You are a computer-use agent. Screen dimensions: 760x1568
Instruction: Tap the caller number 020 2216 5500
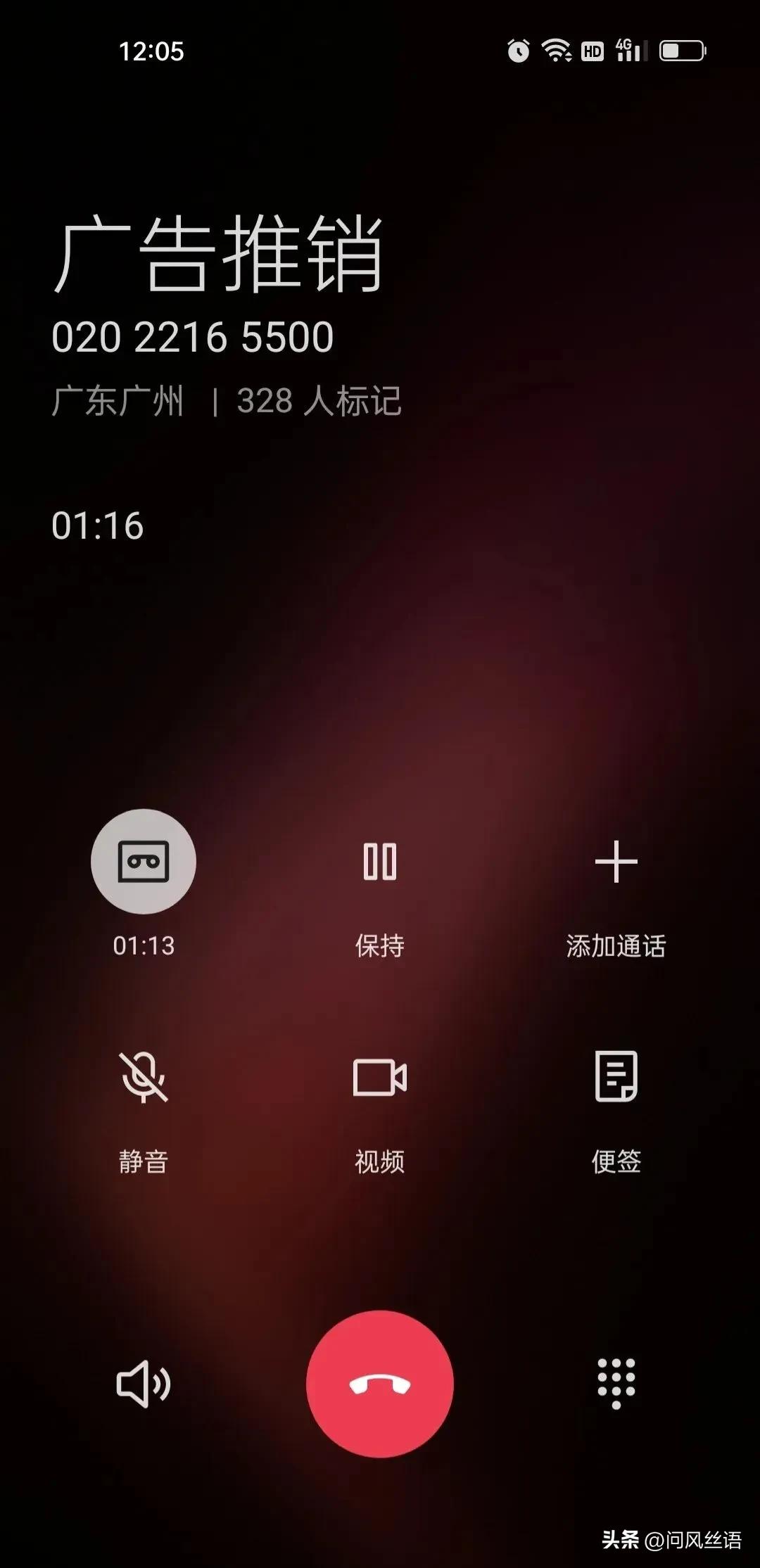coord(194,337)
